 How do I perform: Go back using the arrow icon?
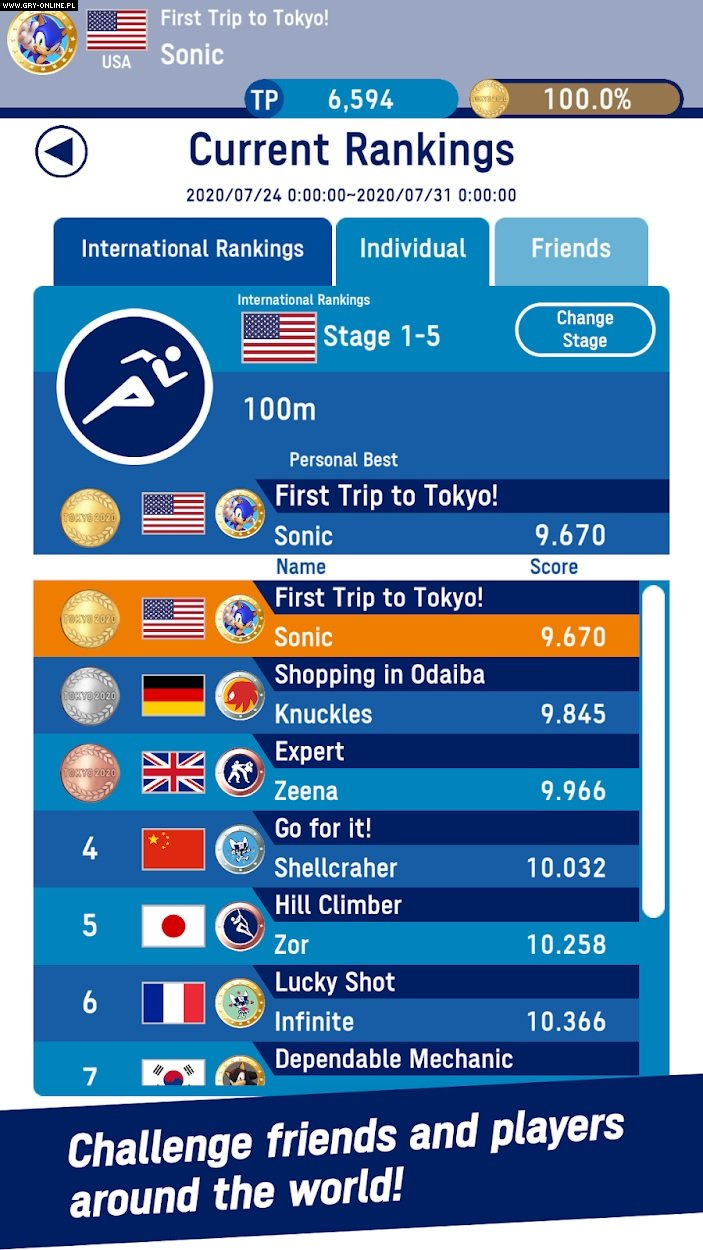coord(61,153)
